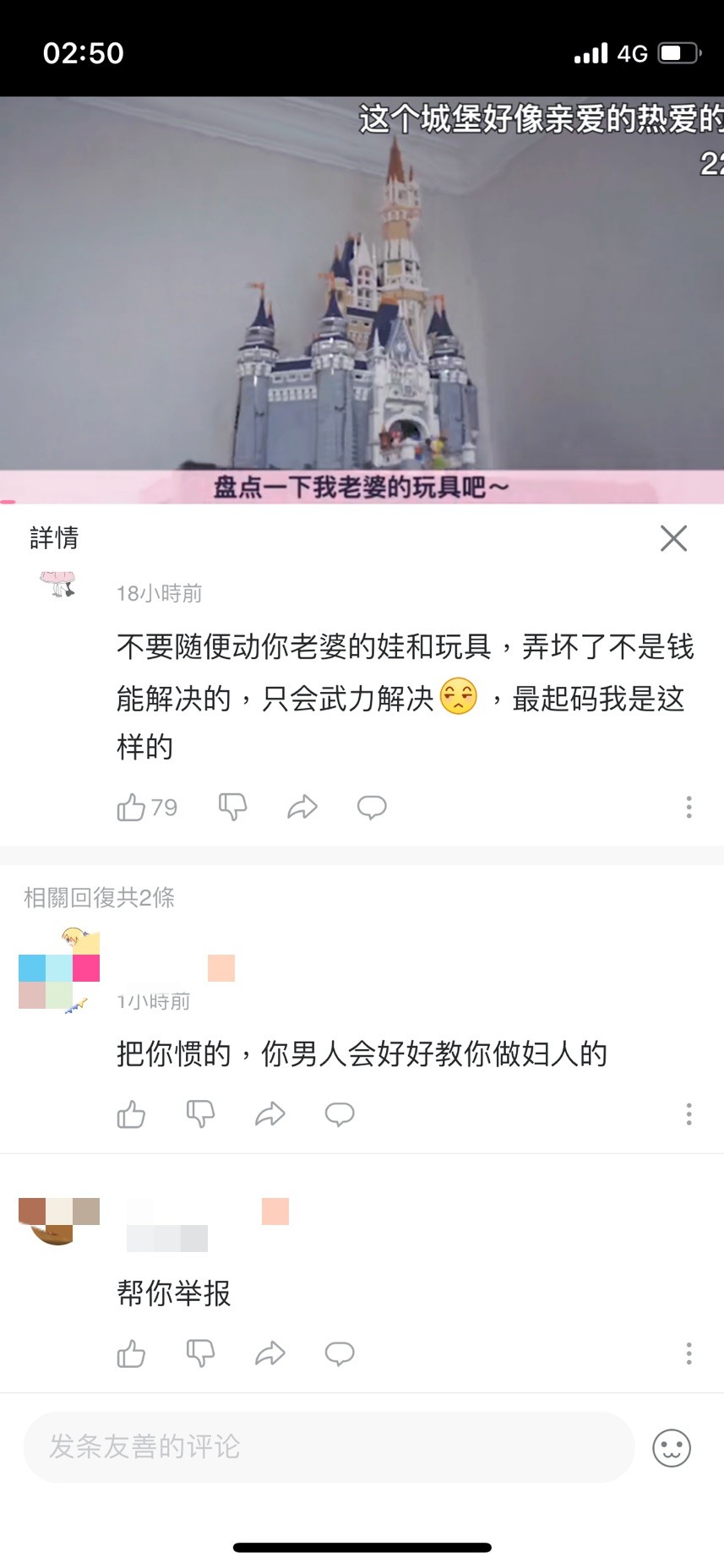Reply to the main comment with 79 likes
This screenshot has height=1568, width=724.
[x=372, y=808]
